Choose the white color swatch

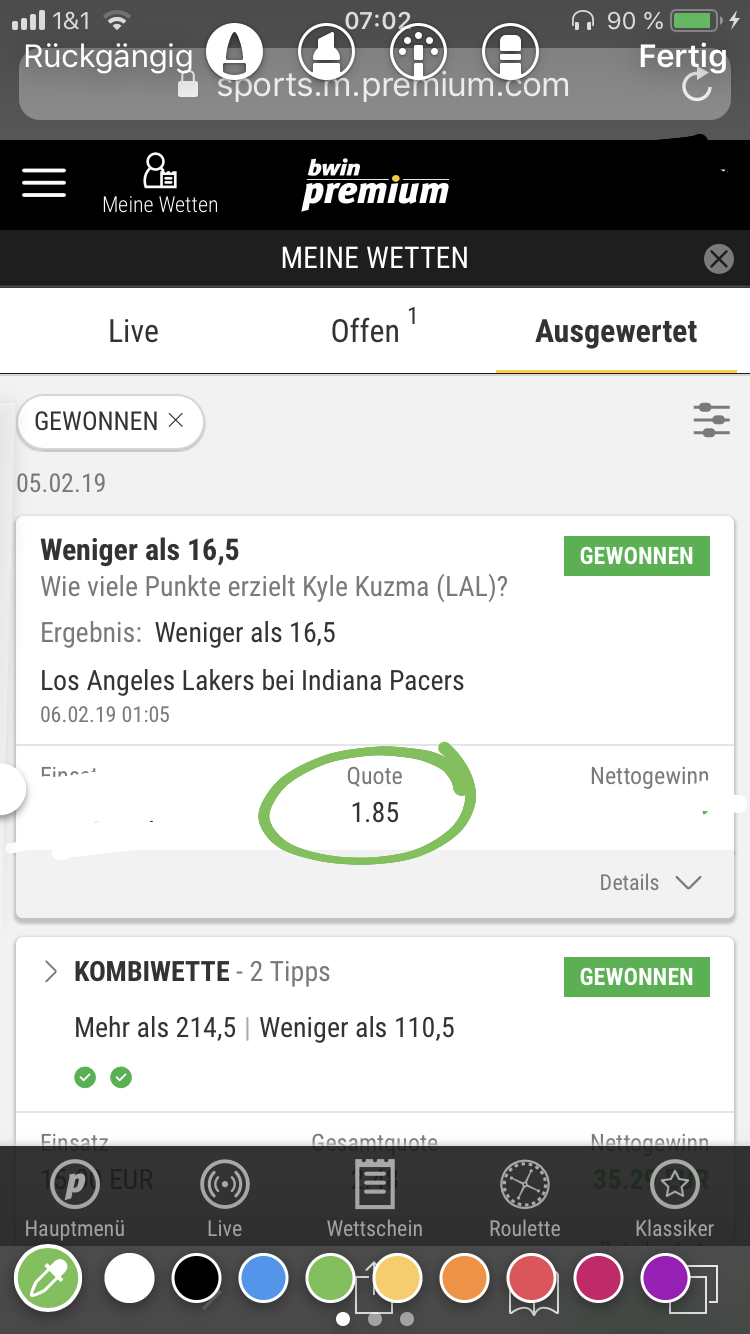[130, 1279]
